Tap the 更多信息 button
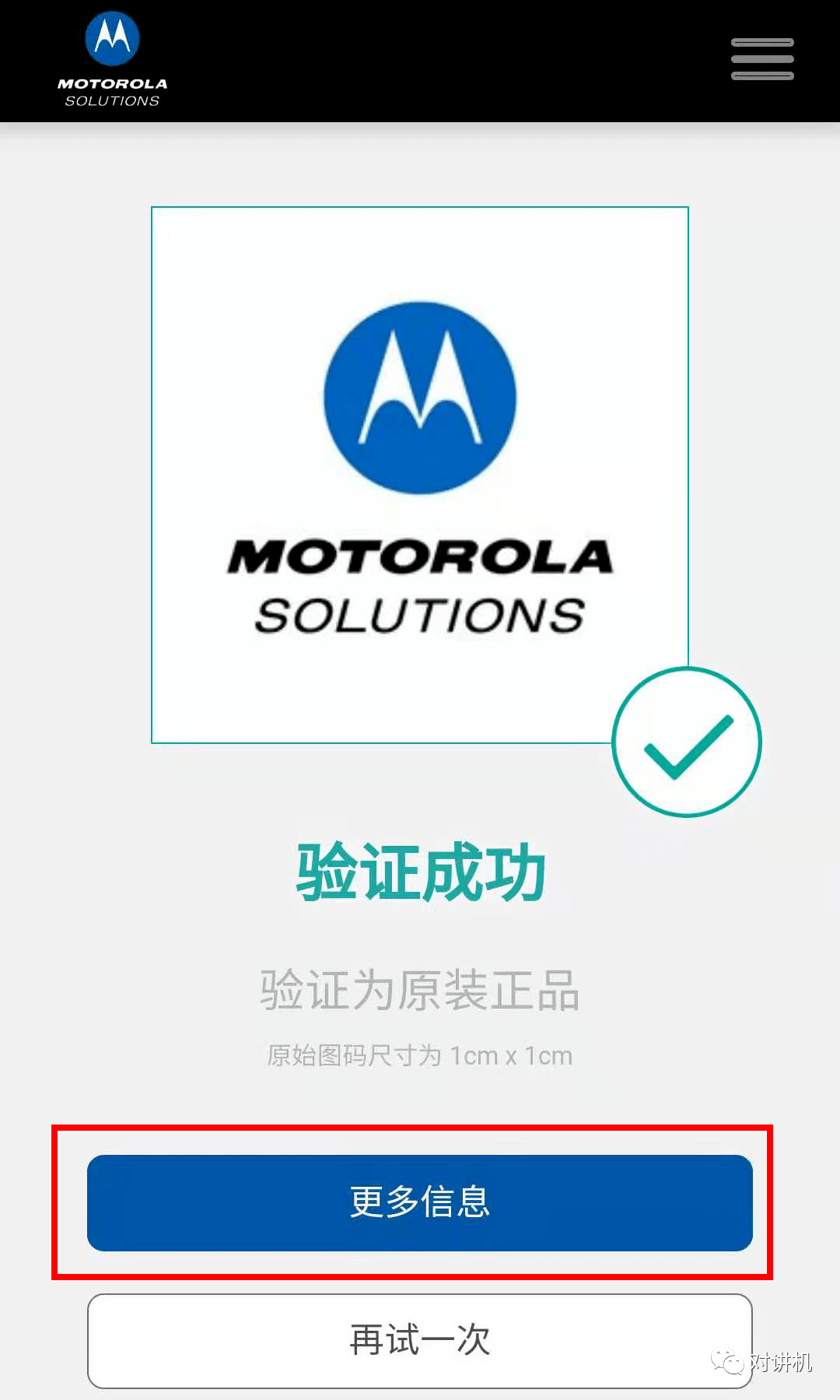This screenshot has height=1400, width=840. (420, 1202)
